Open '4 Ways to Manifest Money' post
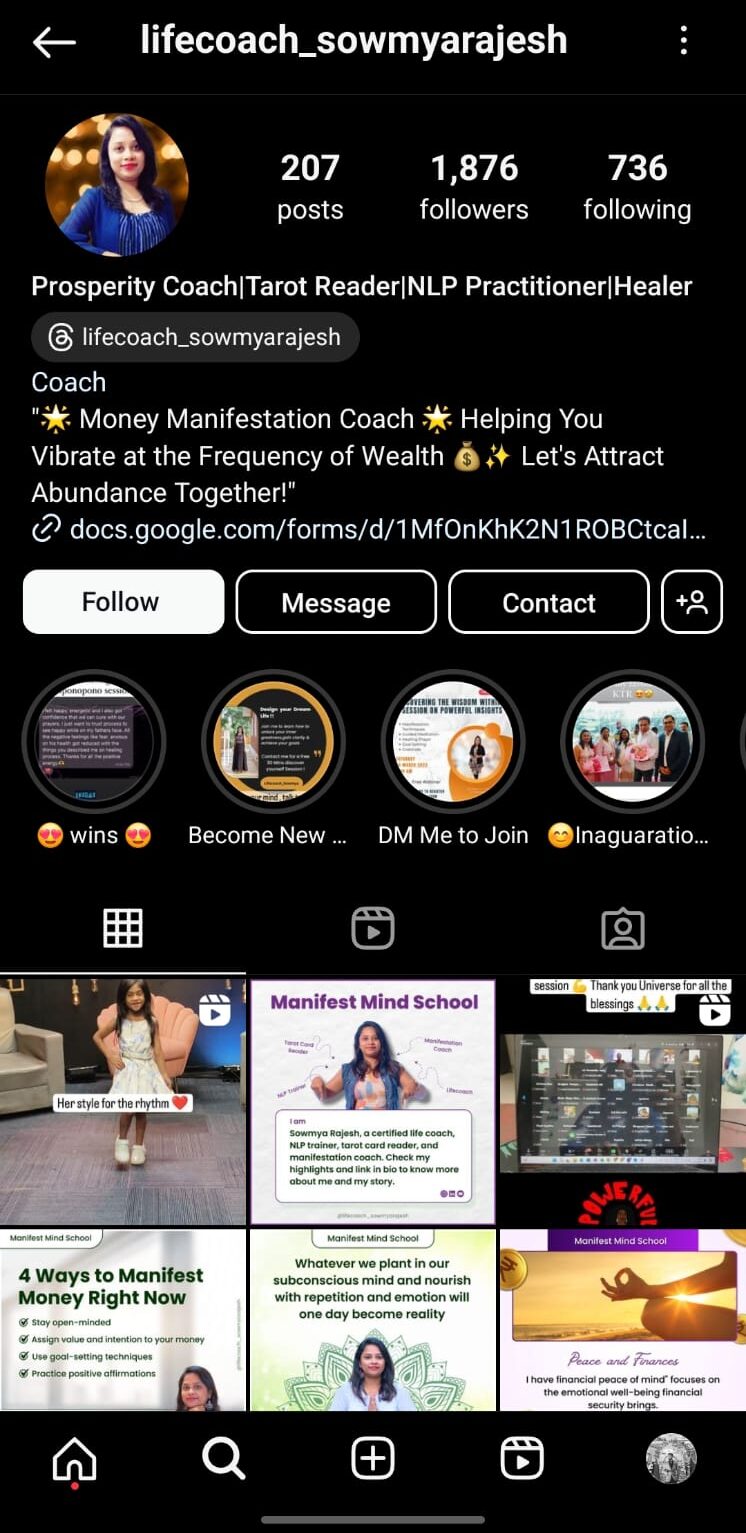The height and width of the screenshot is (1533, 746). [122, 1320]
